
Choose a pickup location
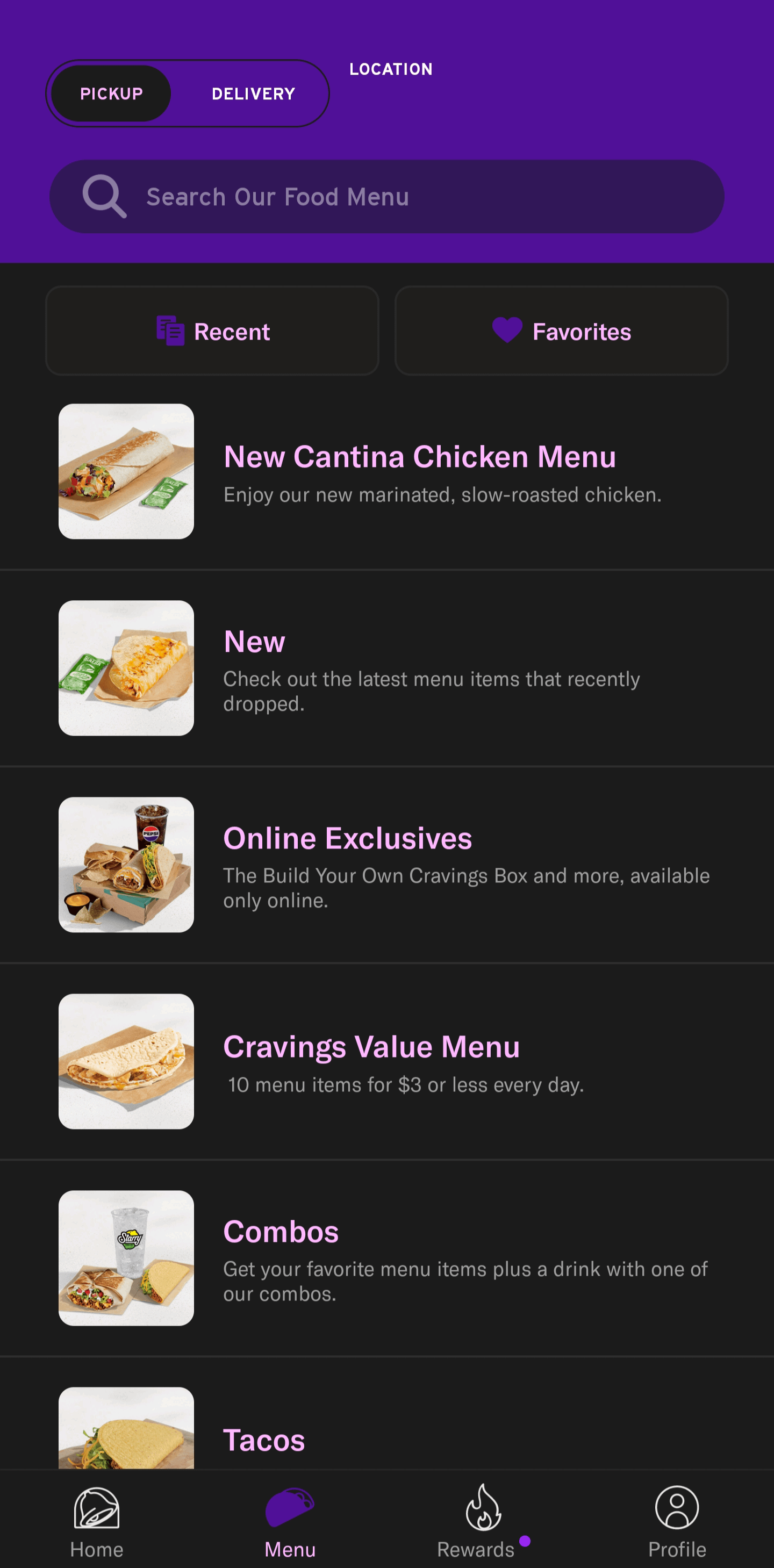[x=391, y=69]
